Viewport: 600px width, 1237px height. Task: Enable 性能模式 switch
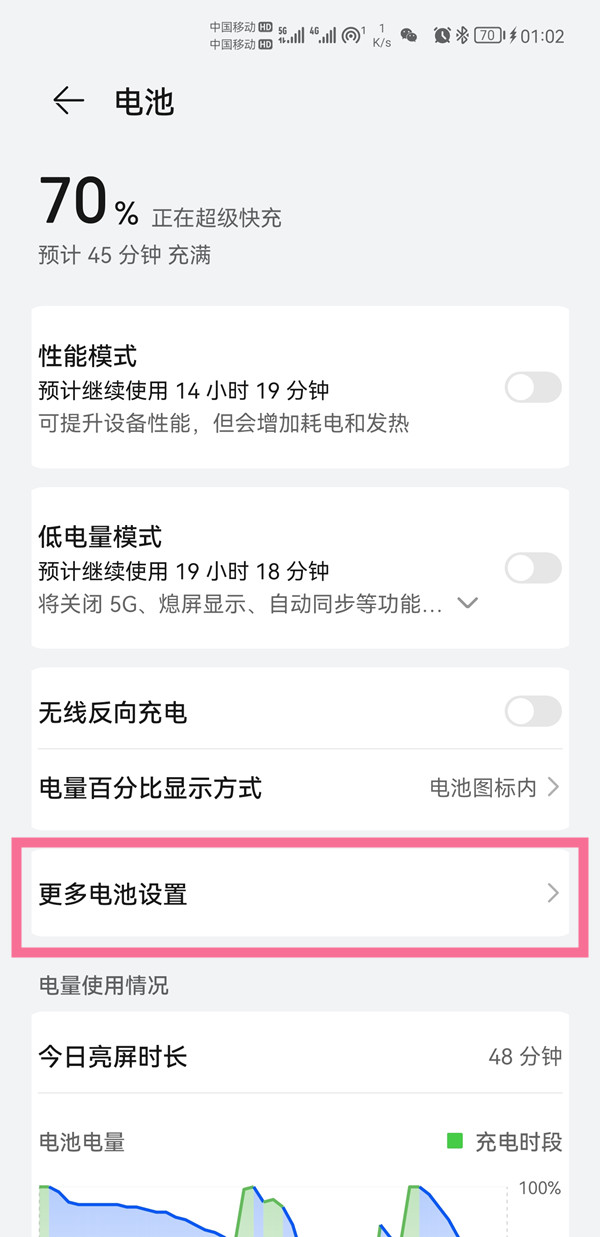pyautogui.click(x=532, y=388)
